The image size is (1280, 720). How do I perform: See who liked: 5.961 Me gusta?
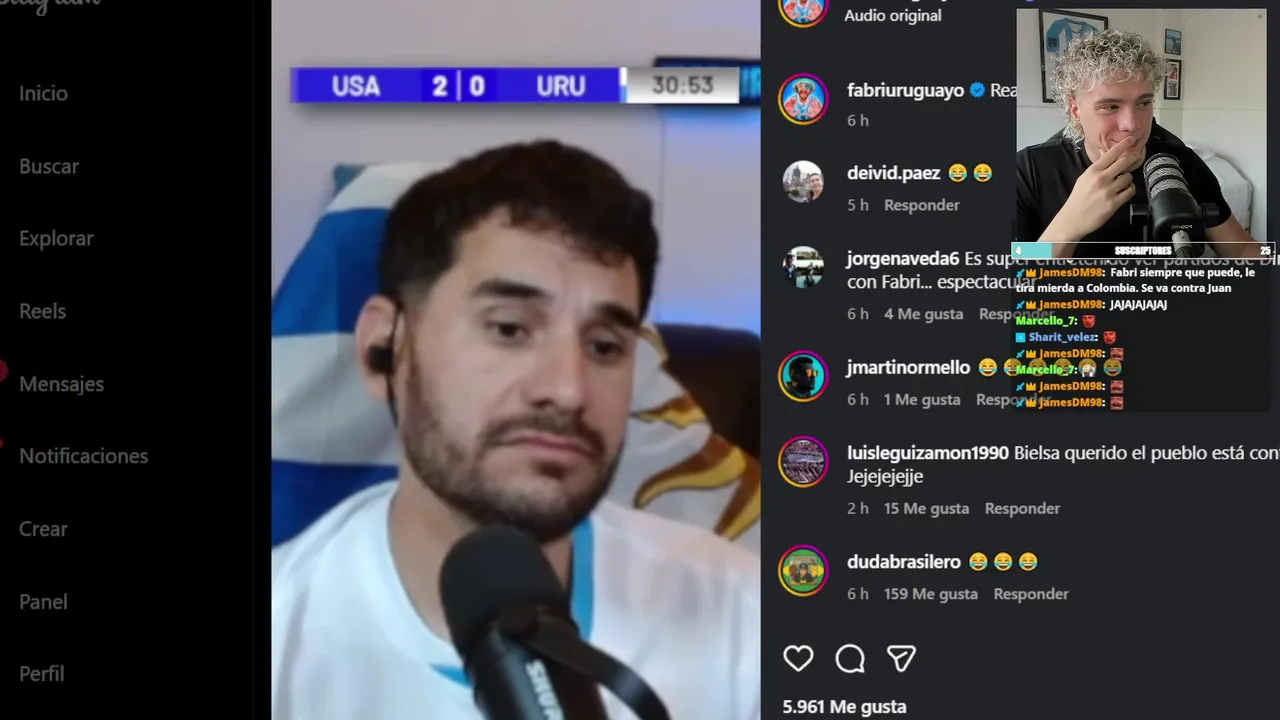coord(844,706)
